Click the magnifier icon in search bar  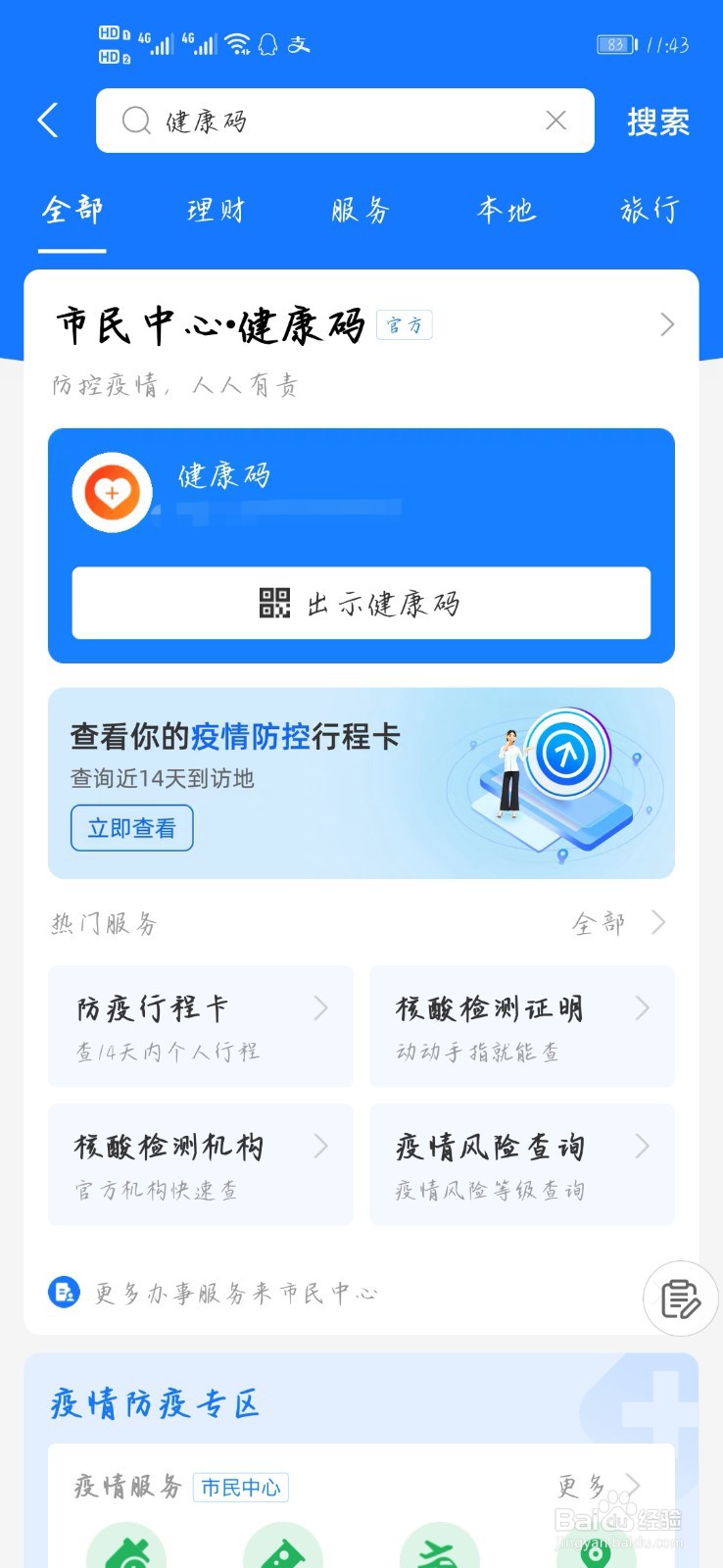pos(134,120)
